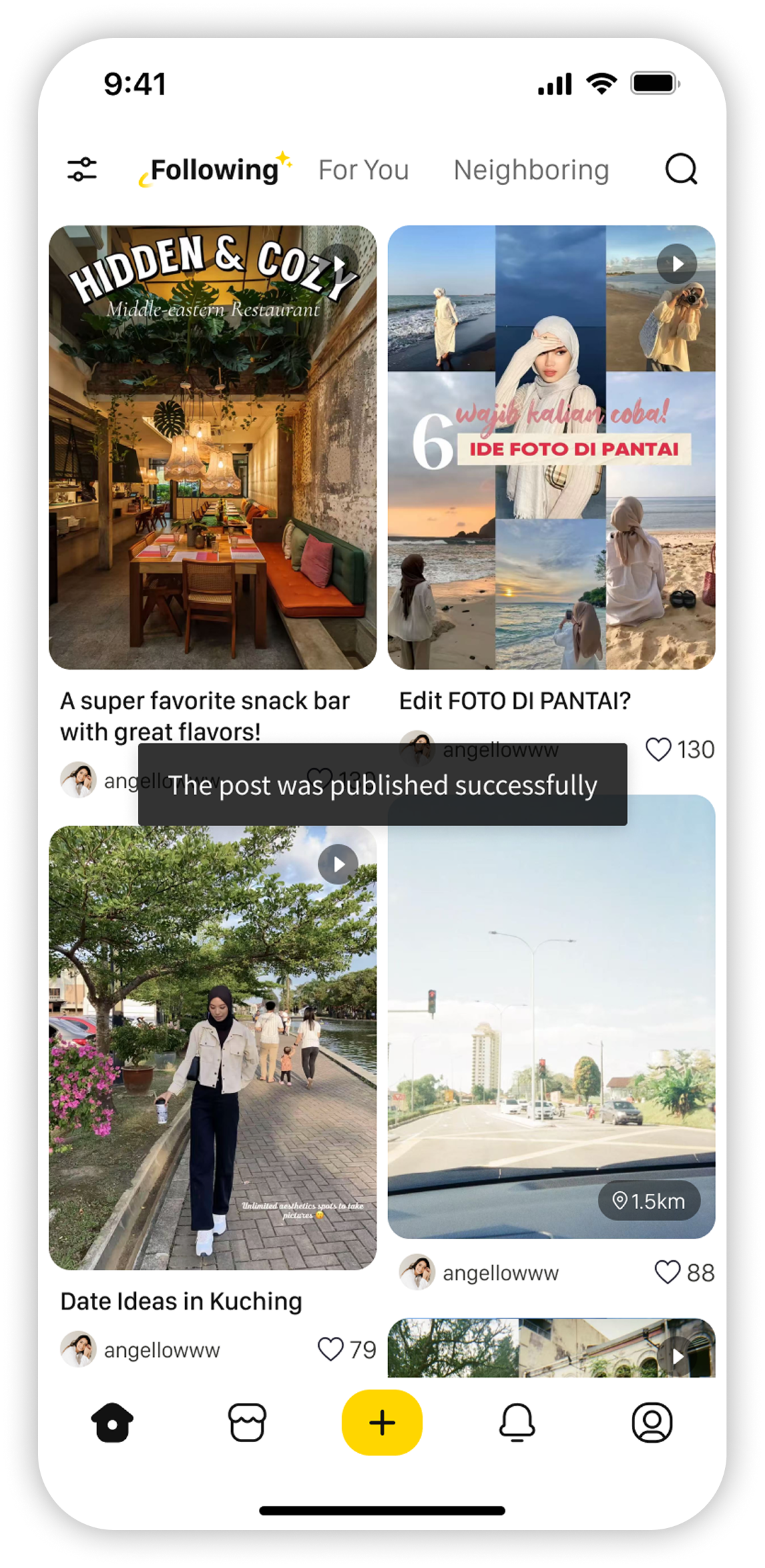This screenshot has height=1568, width=765.
Task: Open the Ide Foto Di Pantai post
Action: click(551, 447)
